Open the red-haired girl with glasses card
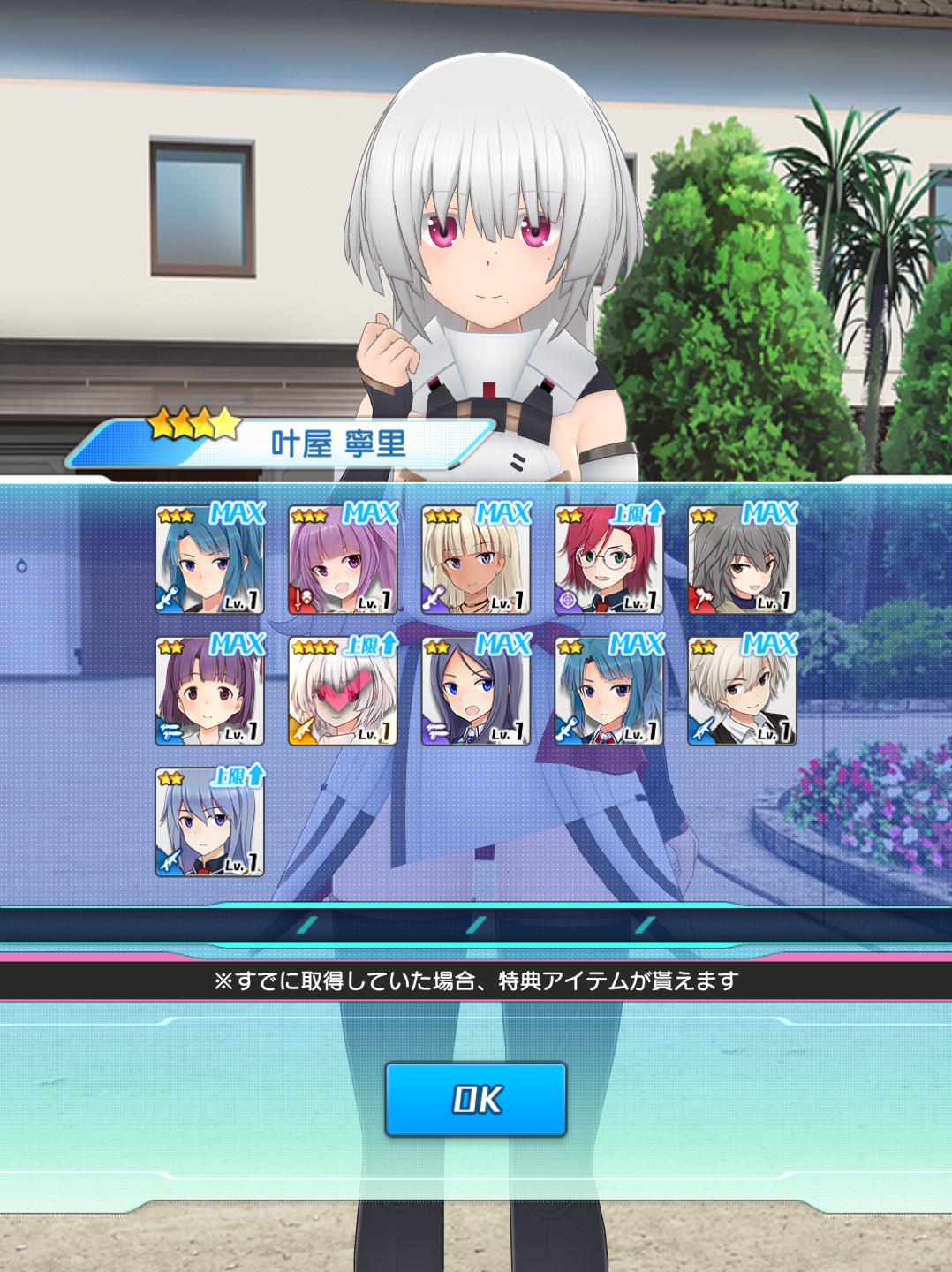Screen dimensions: 952x1272 (608, 560)
